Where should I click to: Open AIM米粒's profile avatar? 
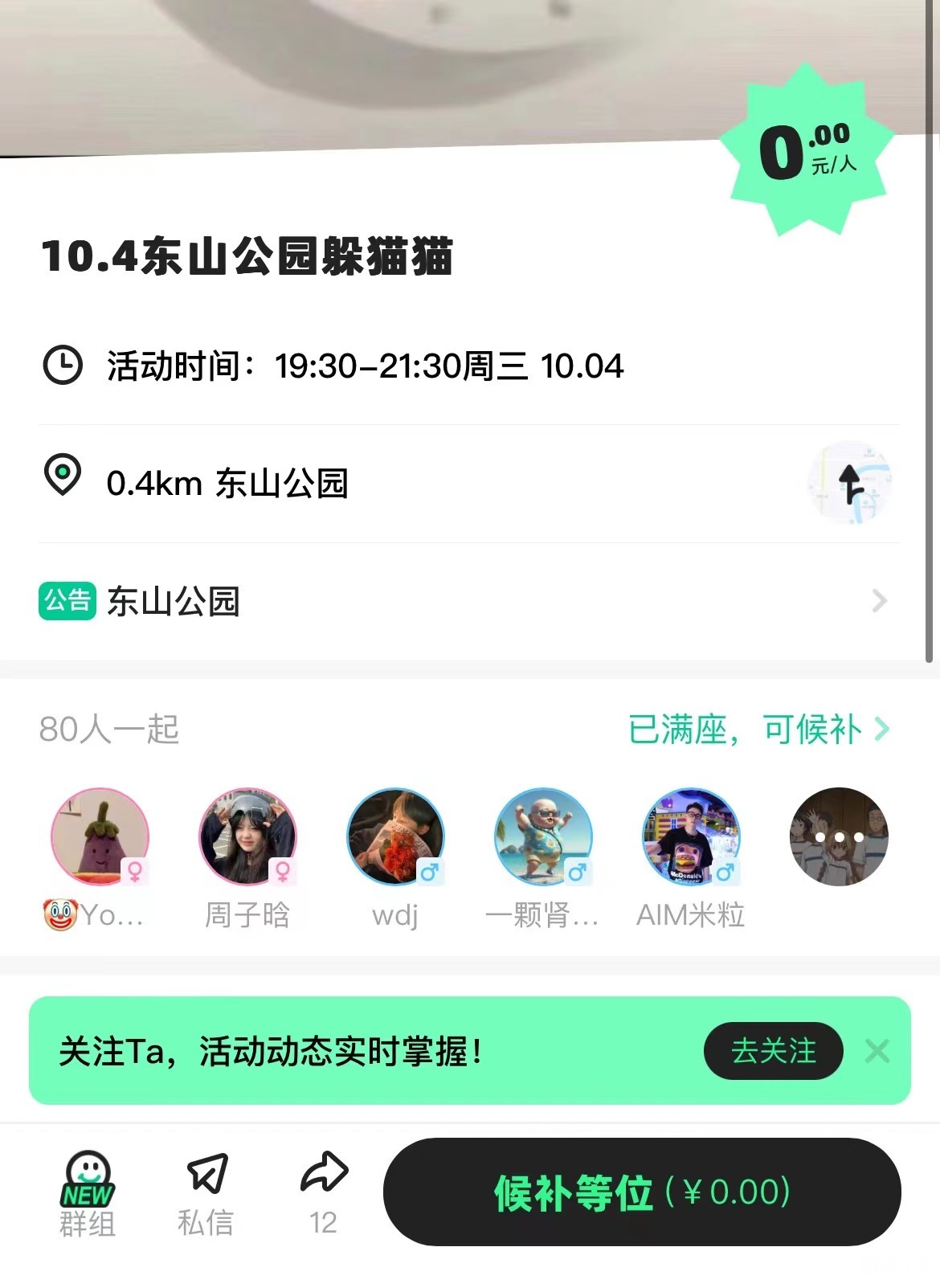(691, 836)
